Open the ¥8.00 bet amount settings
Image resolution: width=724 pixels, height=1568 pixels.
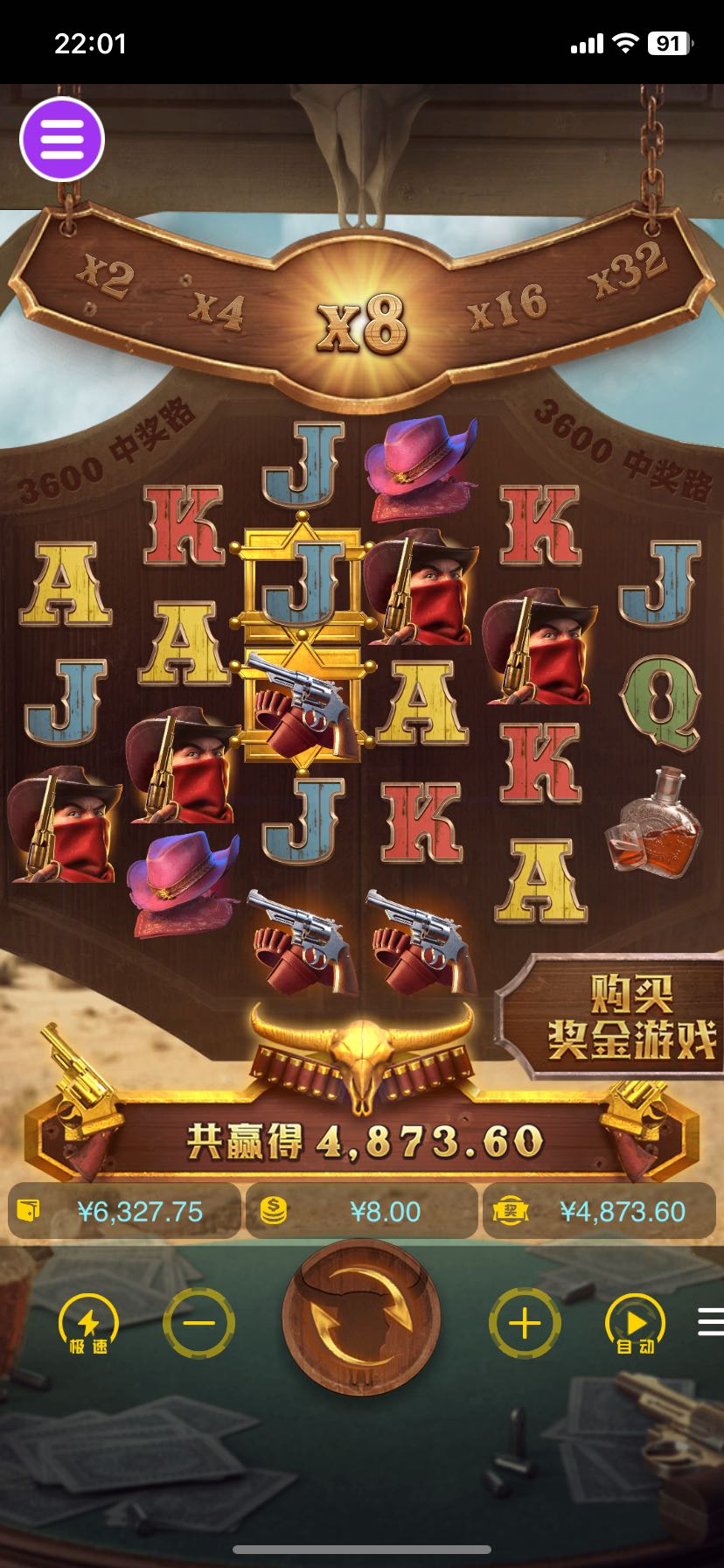coord(361,1211)
